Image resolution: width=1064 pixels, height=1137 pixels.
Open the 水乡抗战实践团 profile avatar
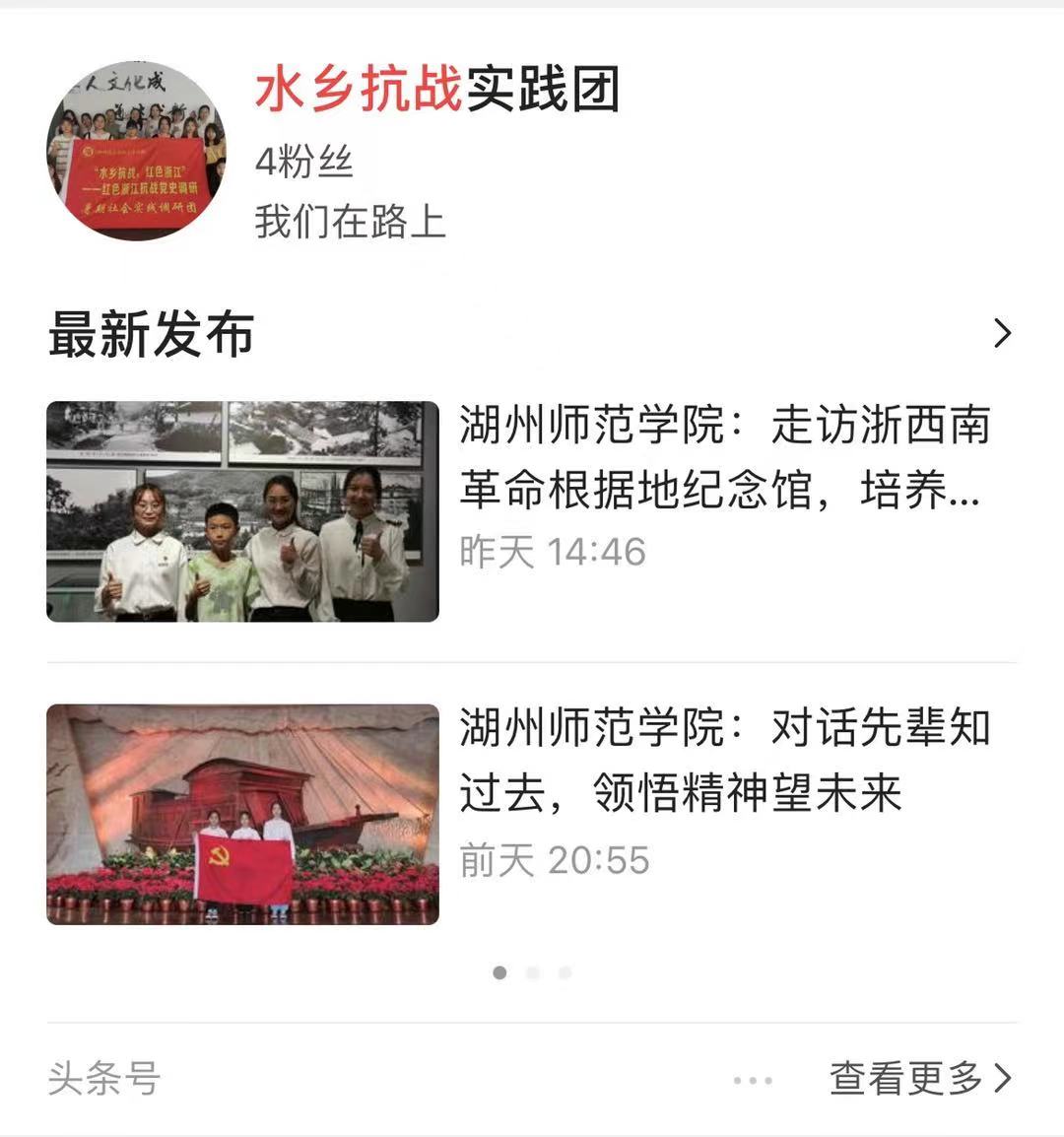tap(136, 151)
